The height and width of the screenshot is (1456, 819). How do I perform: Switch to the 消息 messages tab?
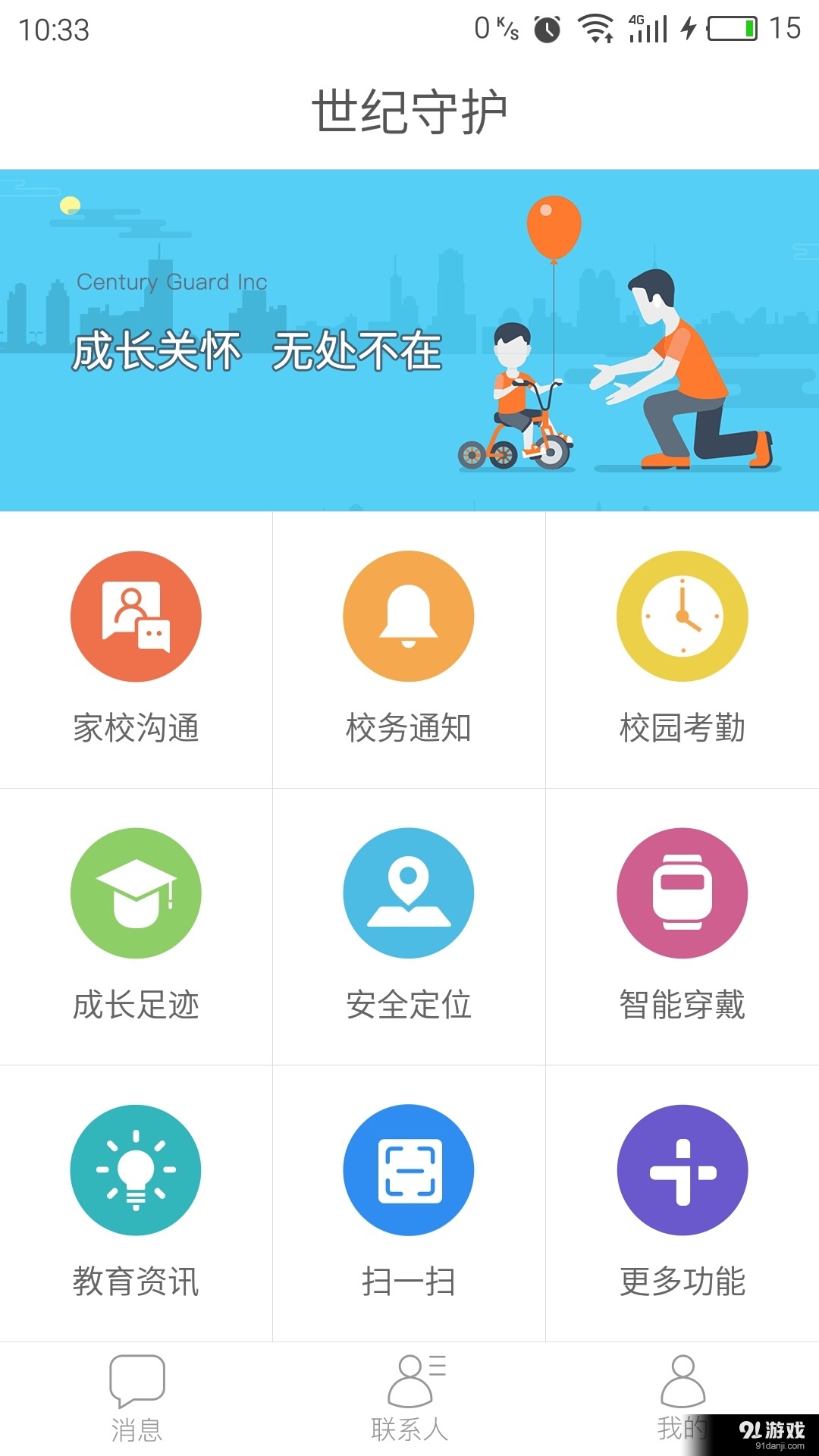pos(136,1398)
